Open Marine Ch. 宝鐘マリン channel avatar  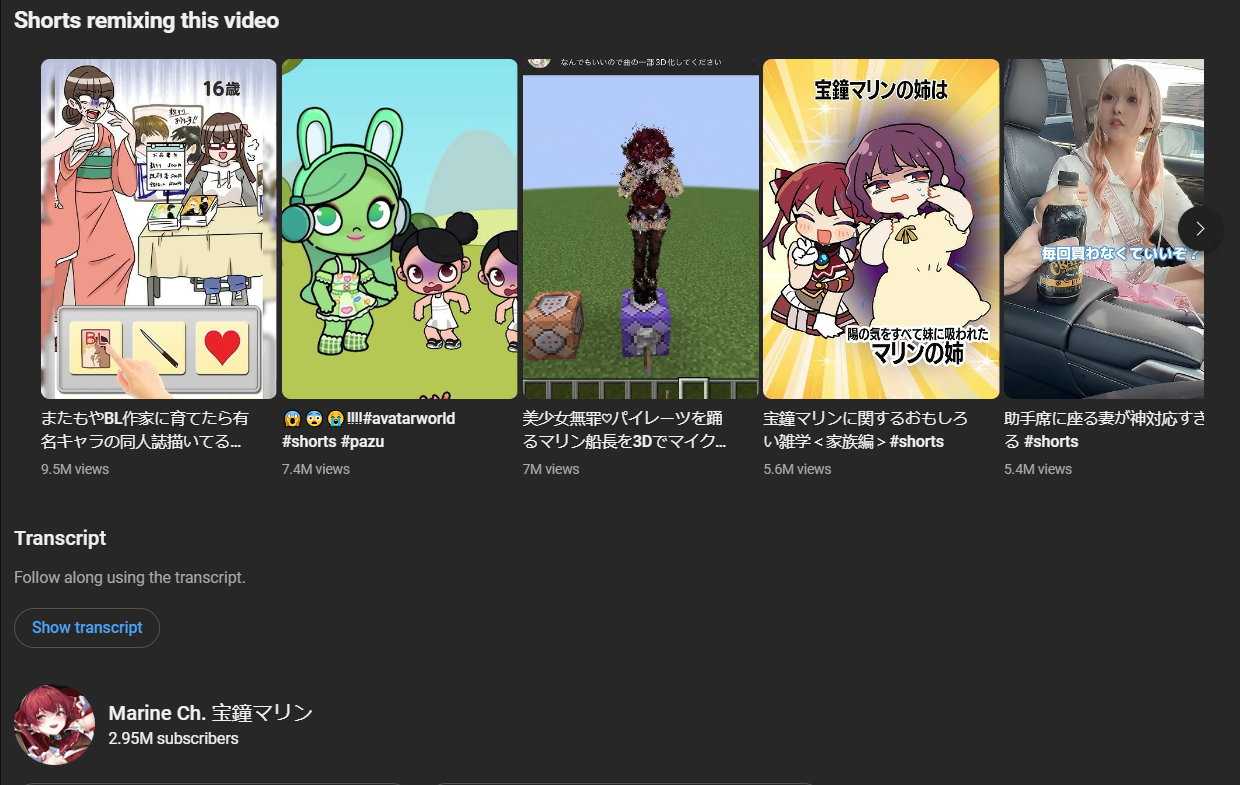tap(54, 725)
